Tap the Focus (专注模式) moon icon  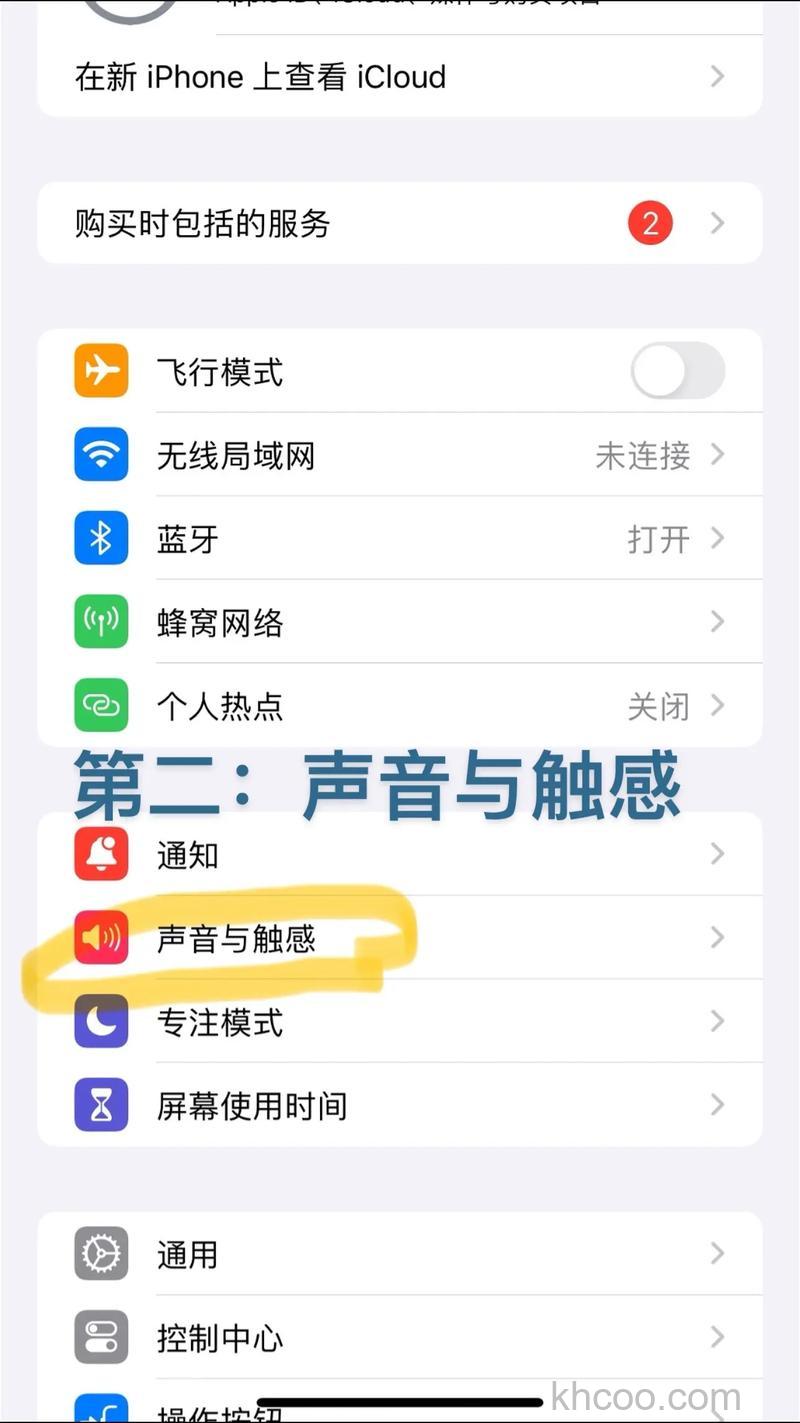tap(100, 1021)
